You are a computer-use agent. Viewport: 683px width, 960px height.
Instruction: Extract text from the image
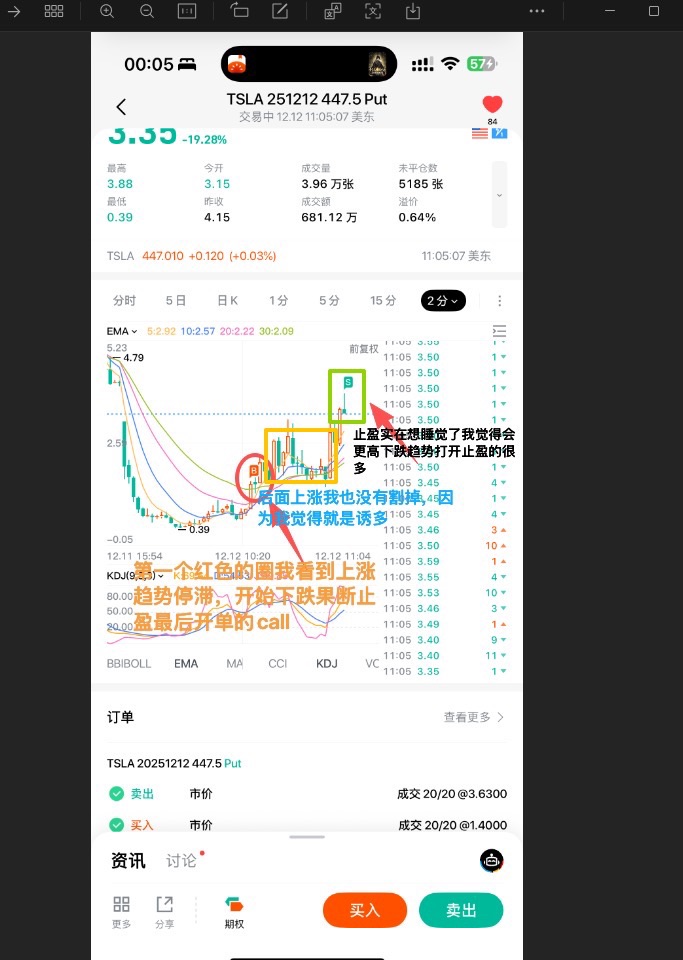pyautogui.click(x=373, y=11)
